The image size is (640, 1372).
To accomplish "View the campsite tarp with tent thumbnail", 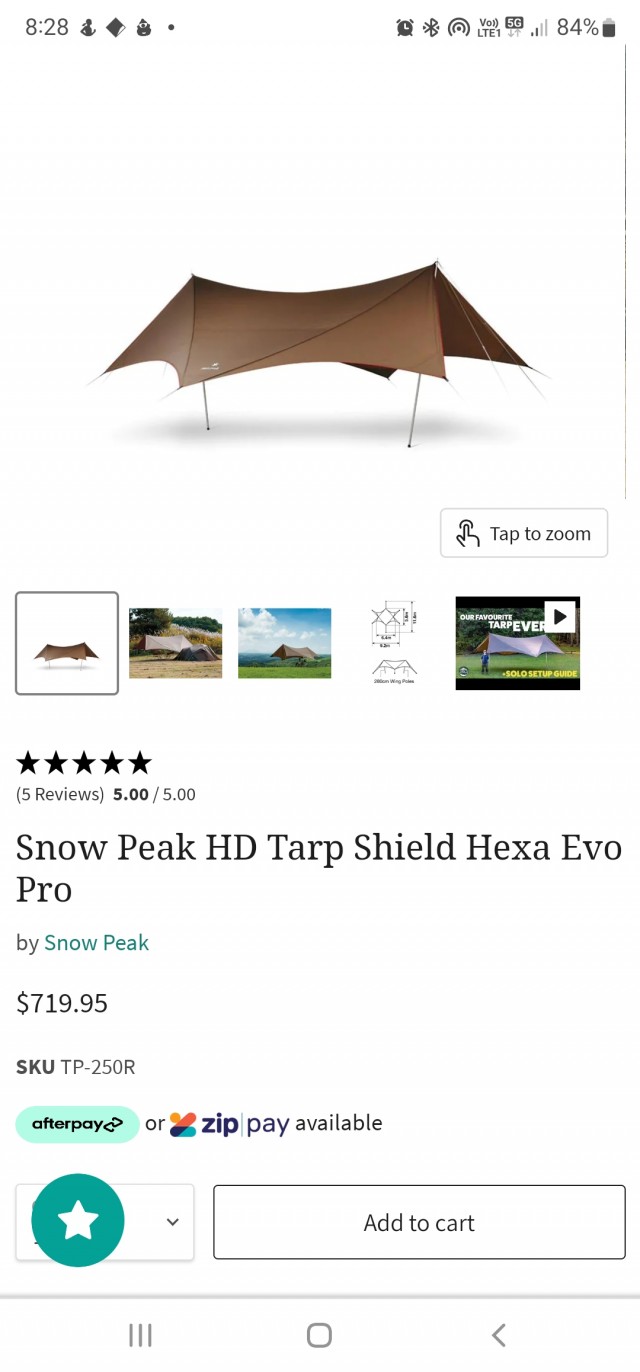I will [x=176, y=643].
